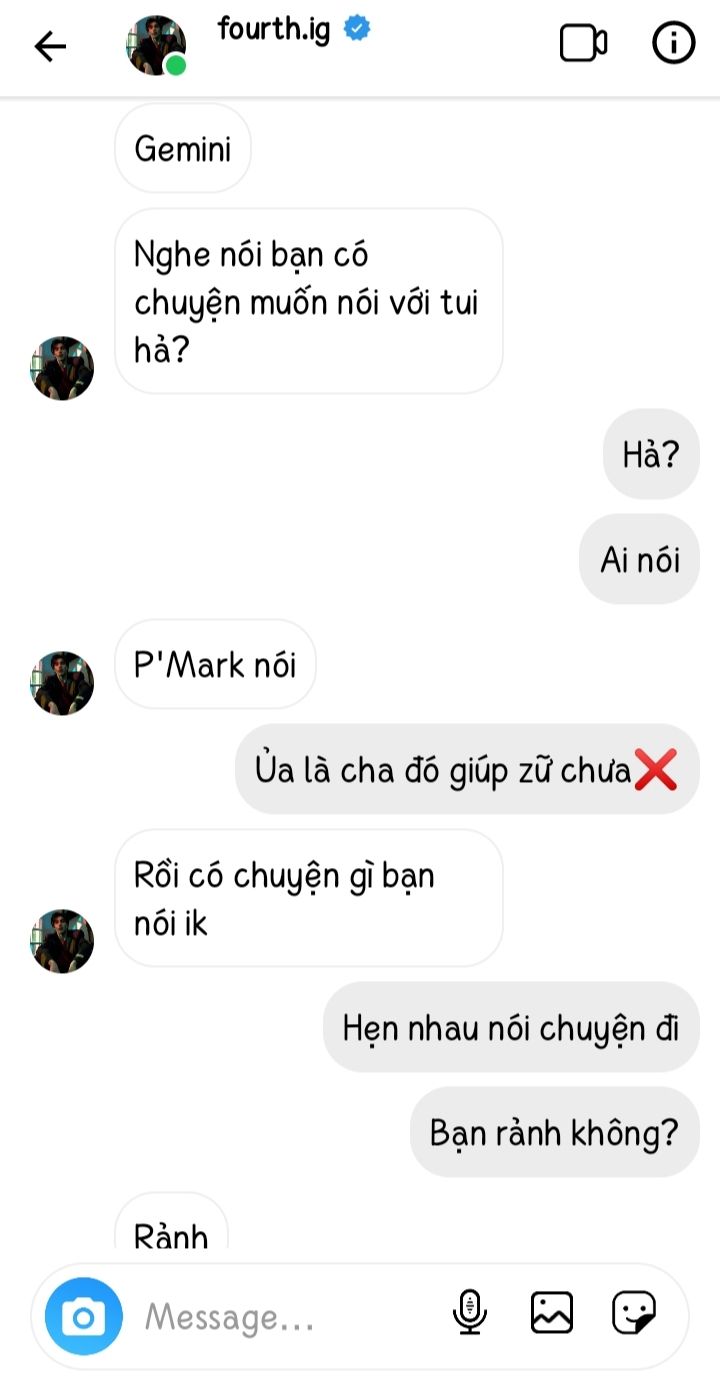Attach a photo from the gallery
This screenshot has width=720, height=1384.
click(552, 1313)
